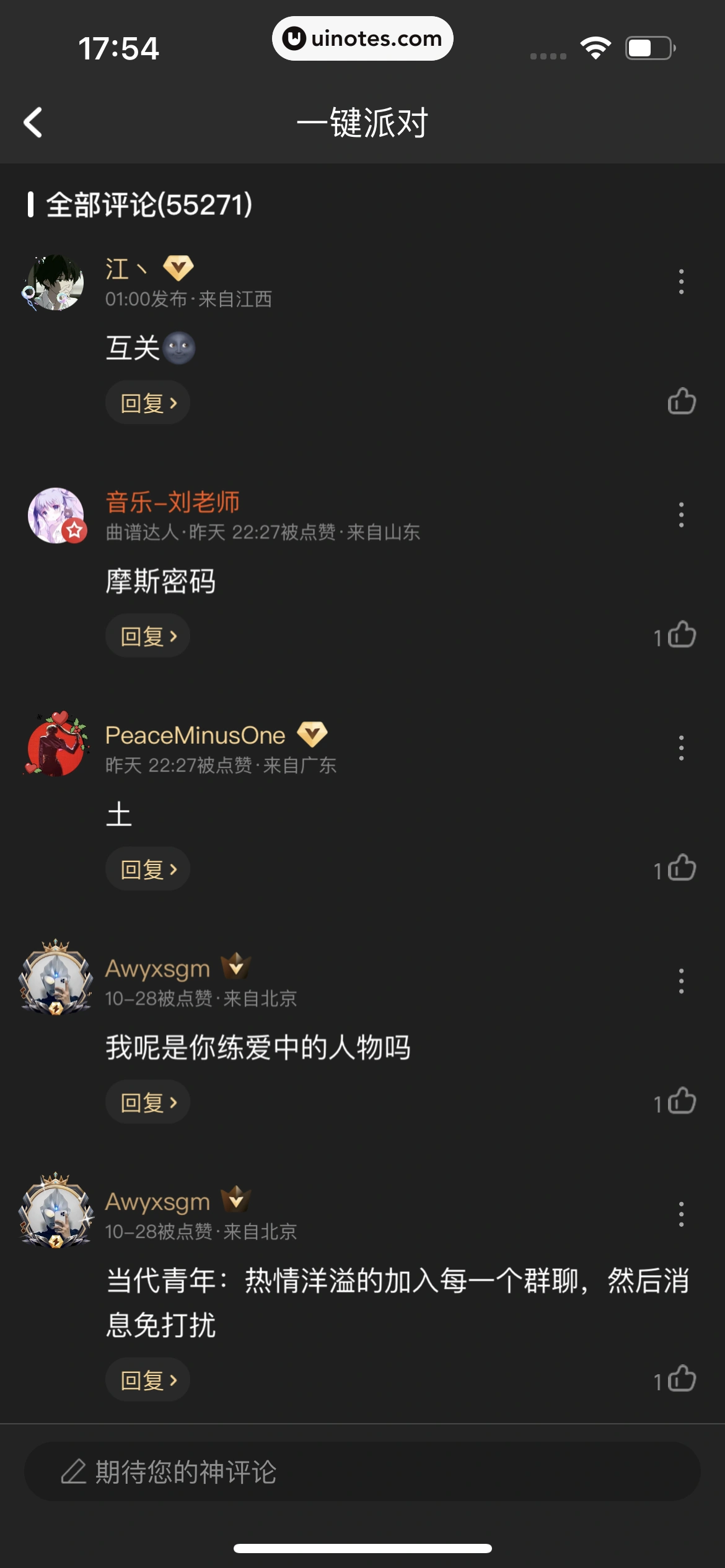
Task: Like the 互关 comment by 江丶
Action: pos(682,401)
